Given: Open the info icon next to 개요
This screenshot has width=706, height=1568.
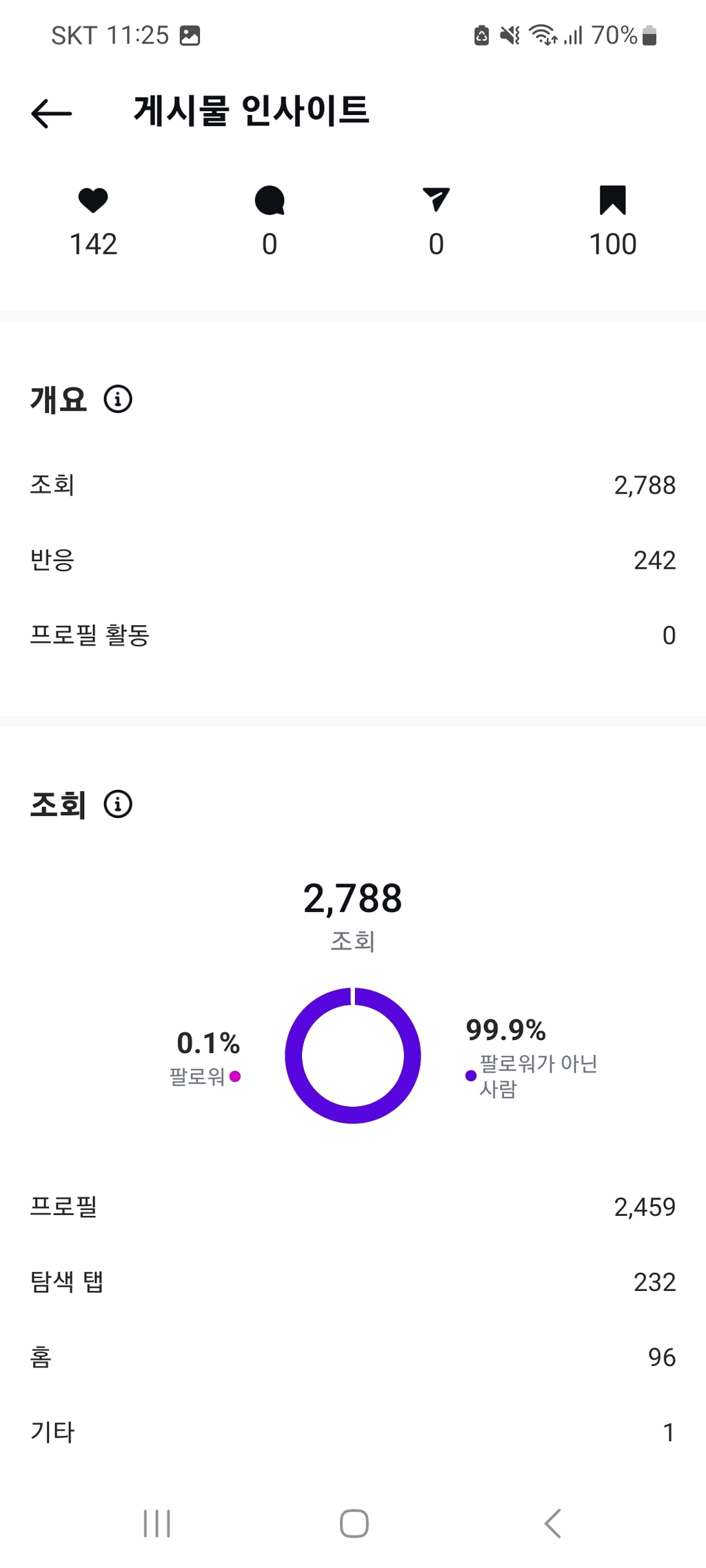Looking at the screenshot, I should point(118,399).
